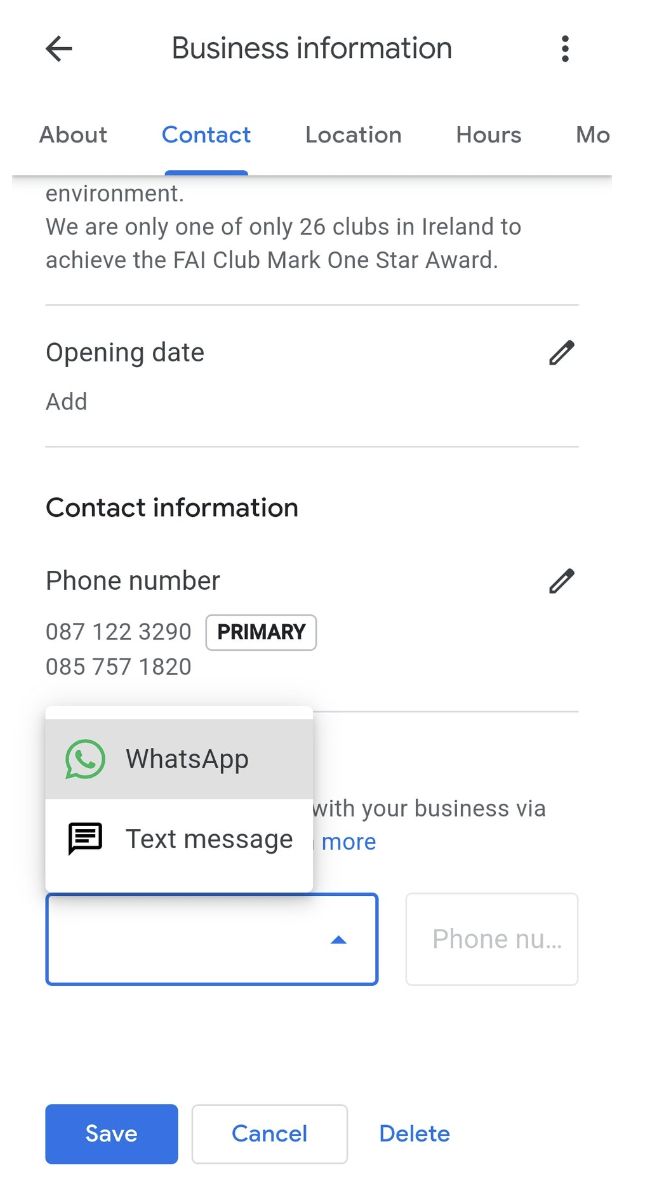Delete the chat entry

click(414, 1134)
